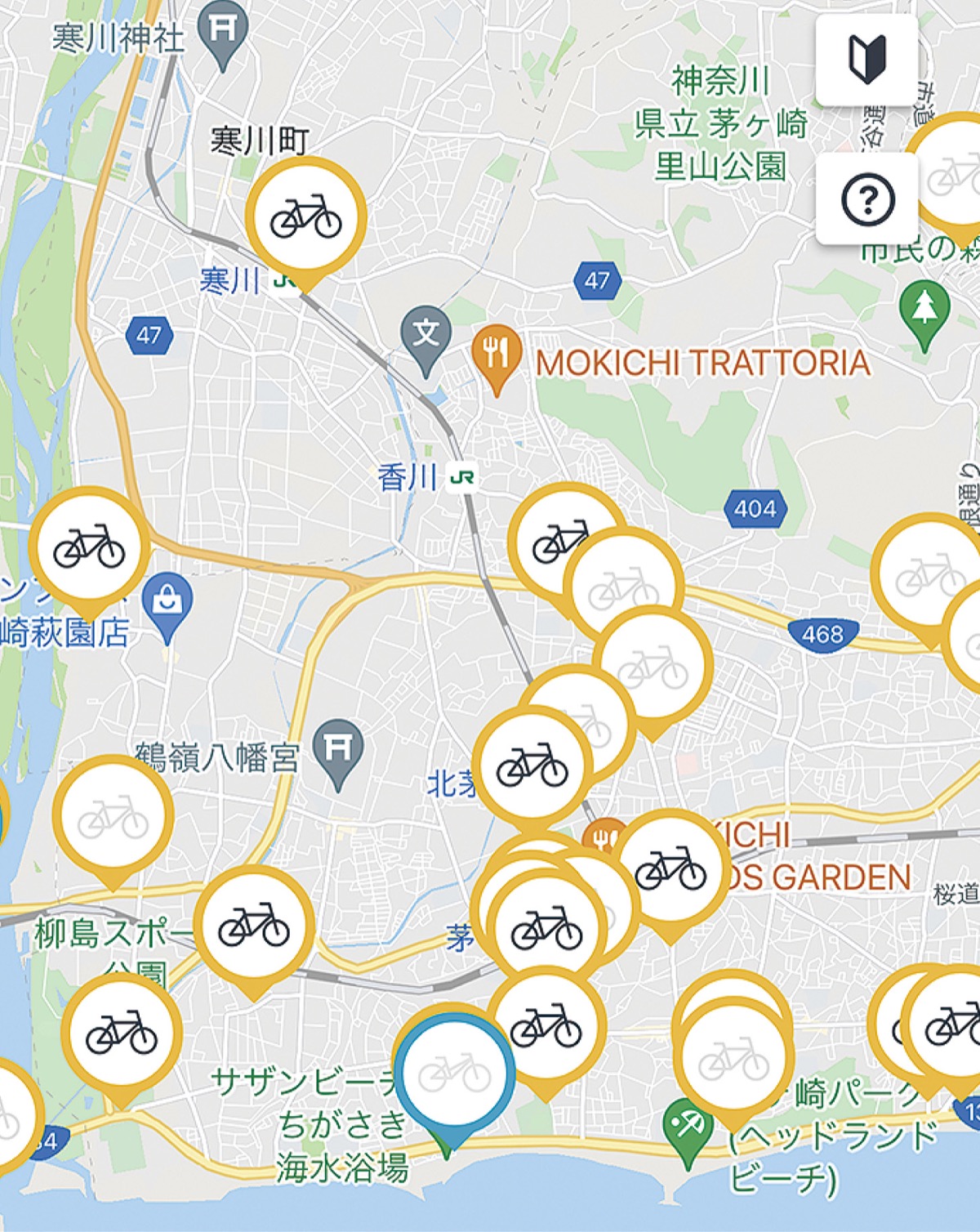Open the green beach umbrella marker

pyautogui.click(x=688, y=1127)
